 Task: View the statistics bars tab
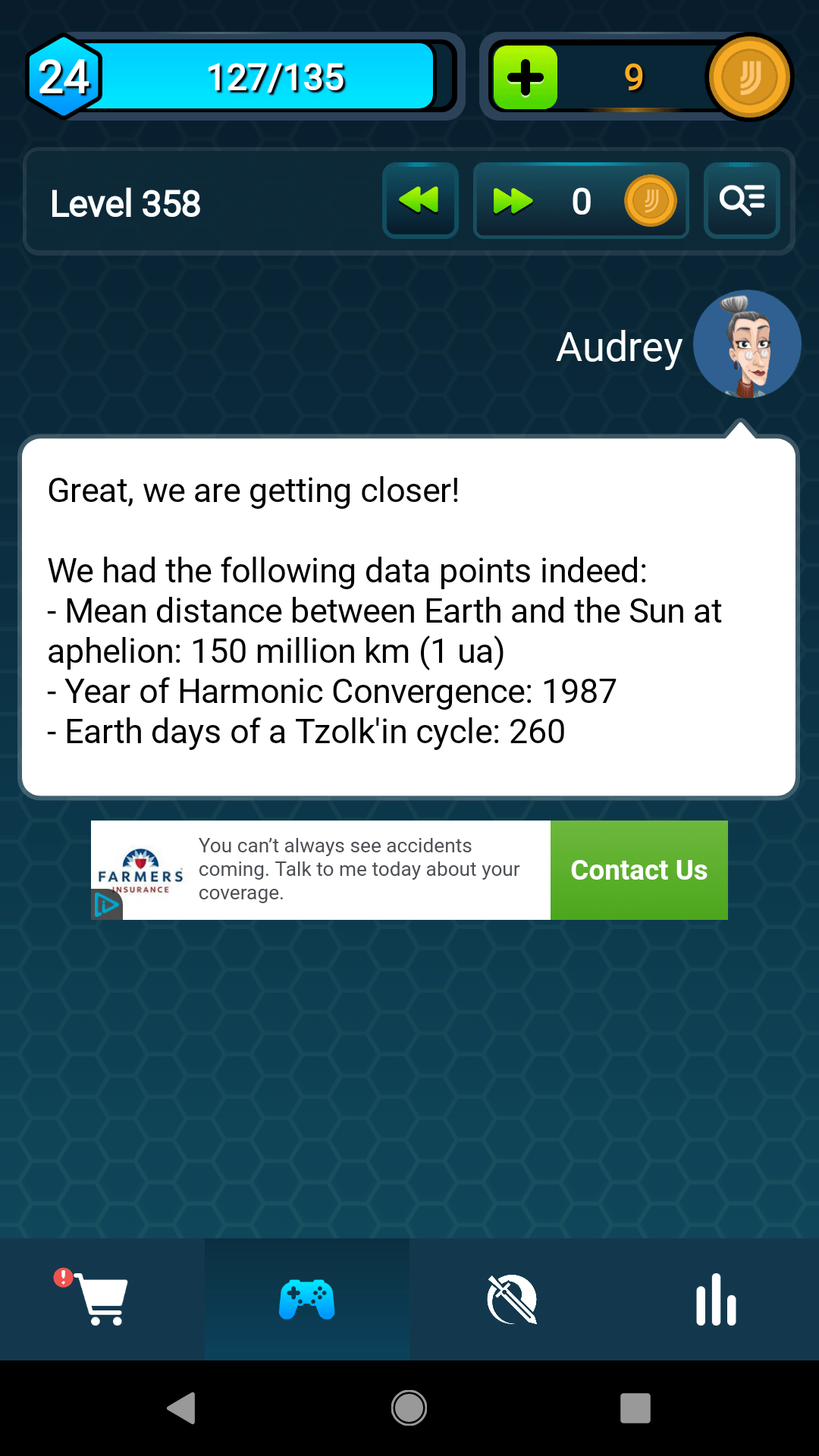(x=716, y=1299)
